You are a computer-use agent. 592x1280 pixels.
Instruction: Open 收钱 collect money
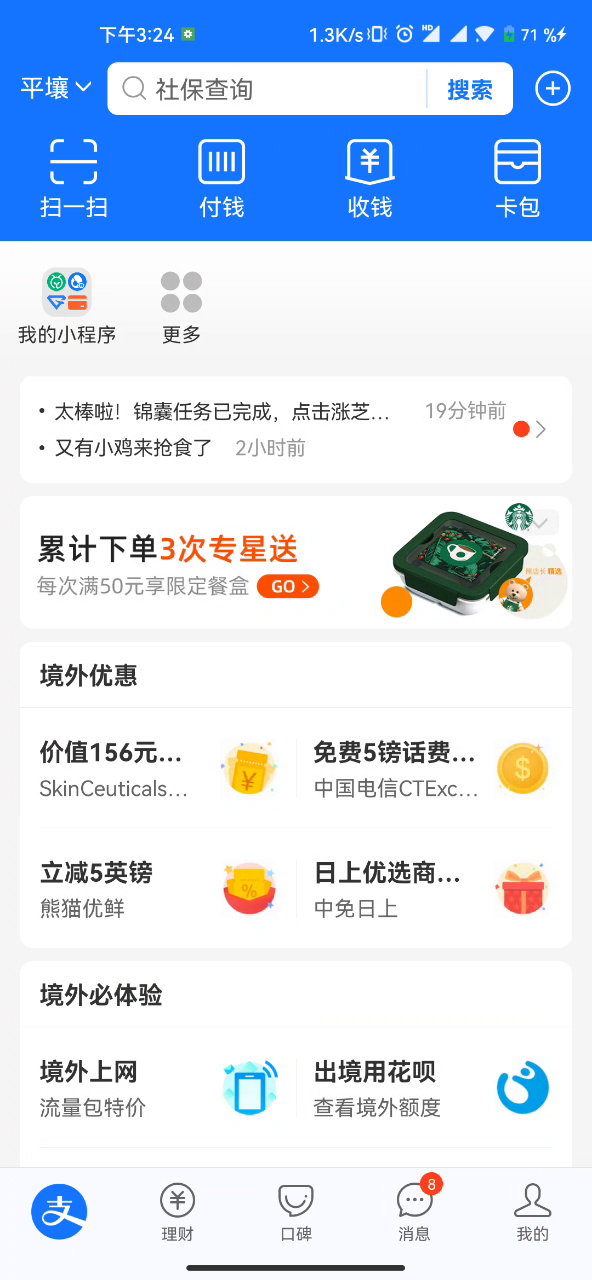point(370,179)
